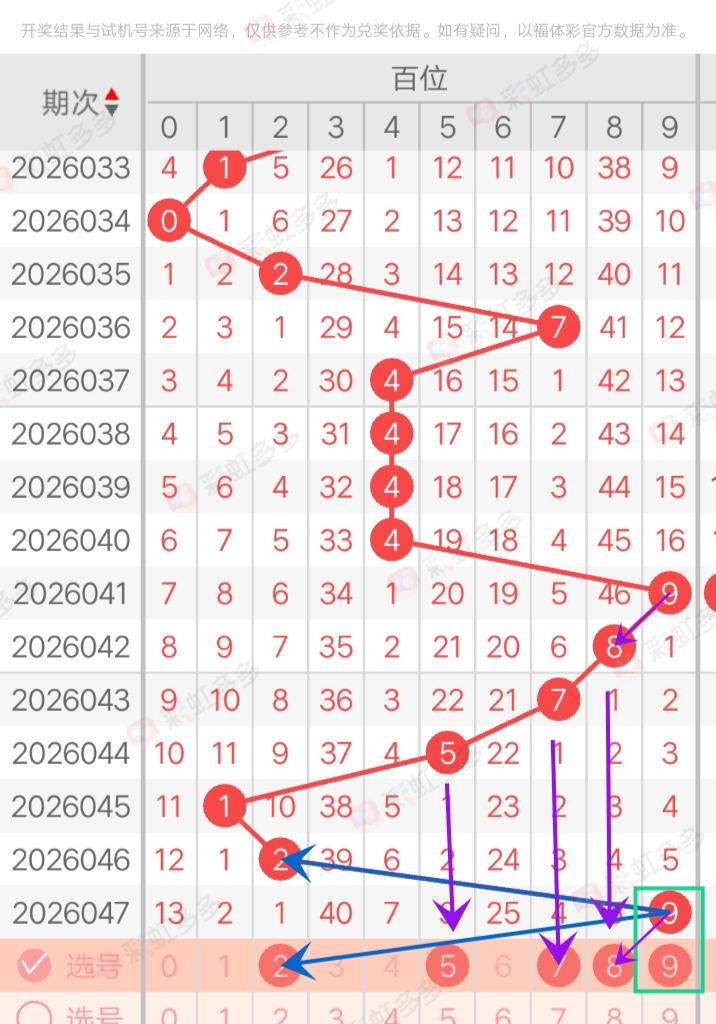Deselect number 5 in checked 选号 row
Image resolution: width=716 pixels, height=1024 pixels.
click(x=447, y=966)
